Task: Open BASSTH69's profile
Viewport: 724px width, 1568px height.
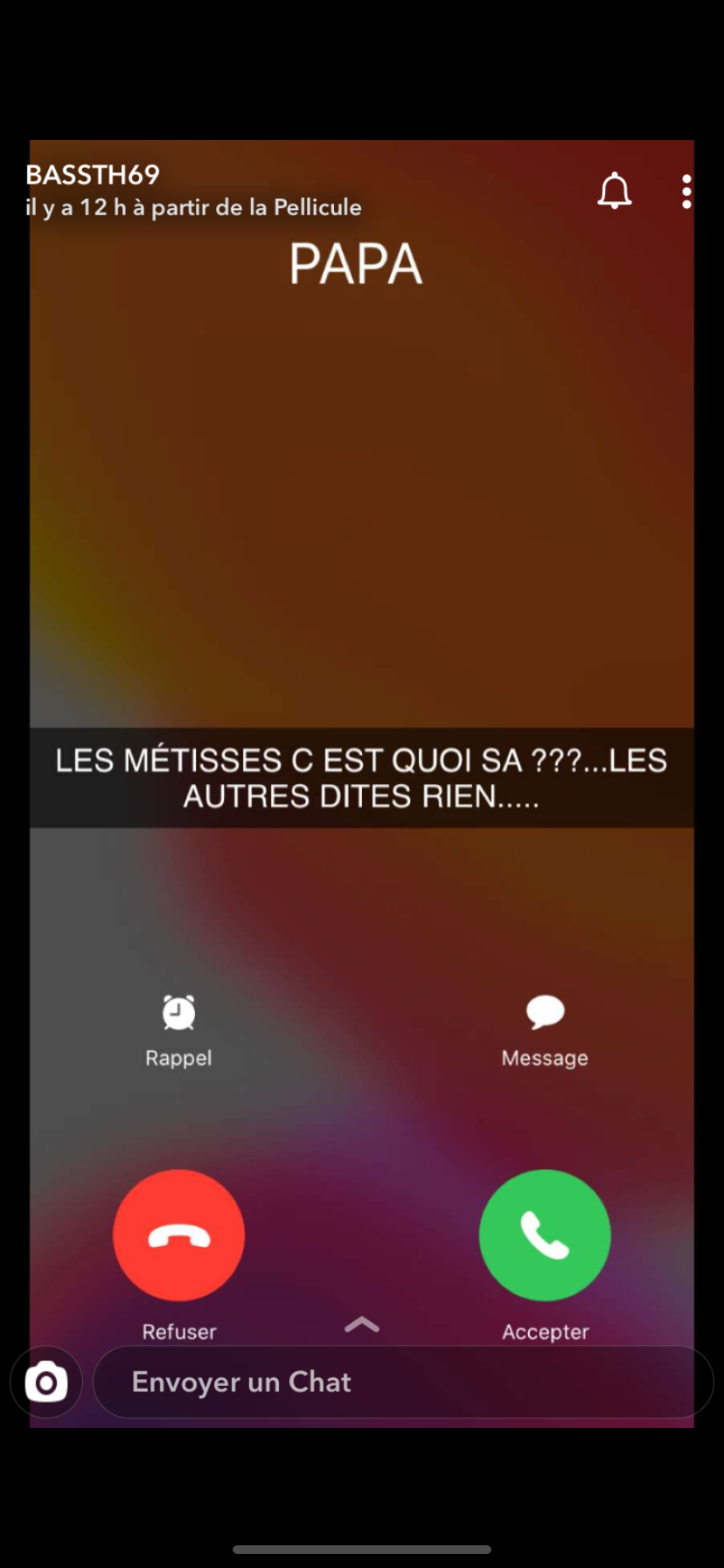Action: point(93,174)
